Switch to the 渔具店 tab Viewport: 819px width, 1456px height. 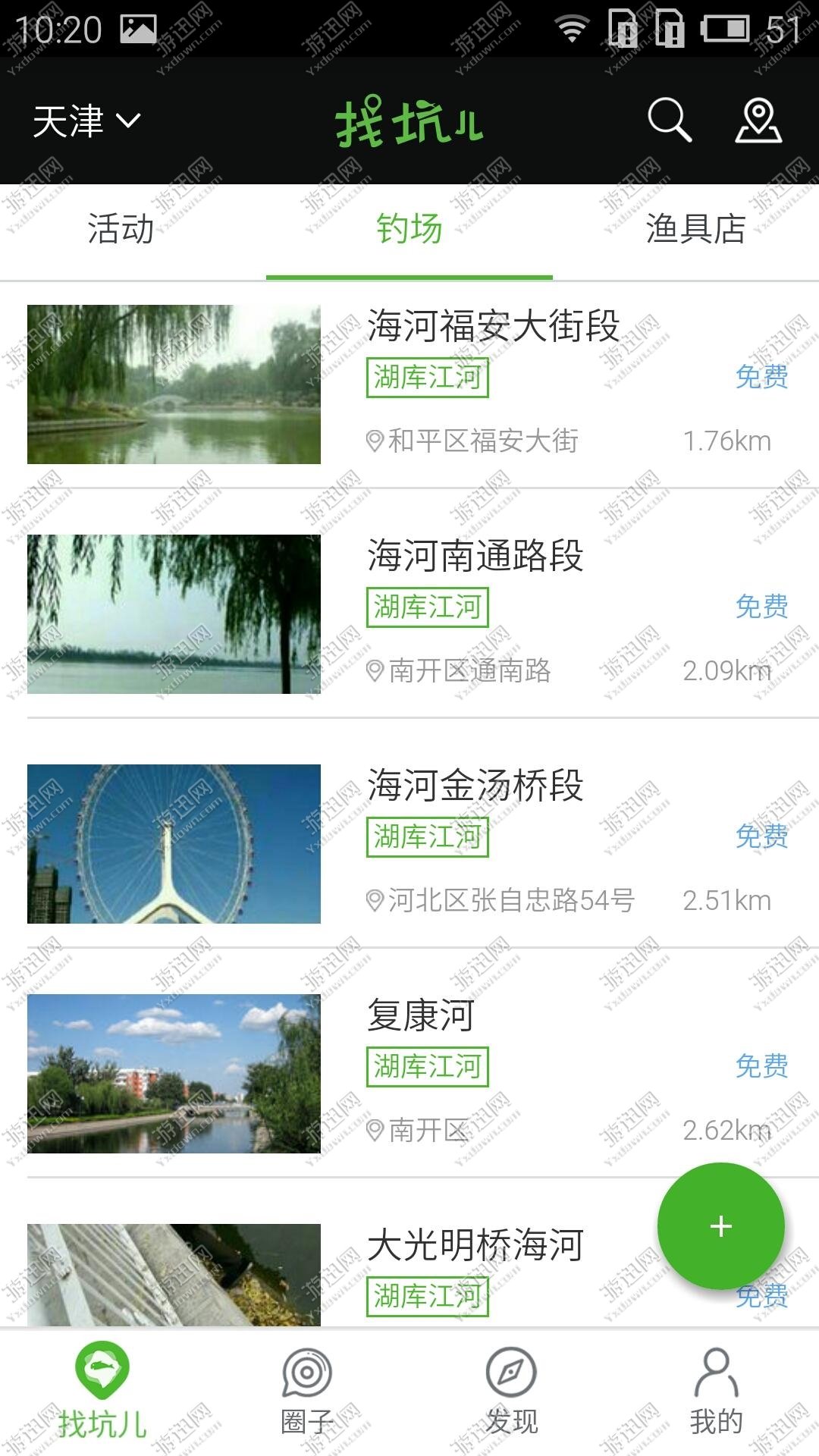coord(695,229)
